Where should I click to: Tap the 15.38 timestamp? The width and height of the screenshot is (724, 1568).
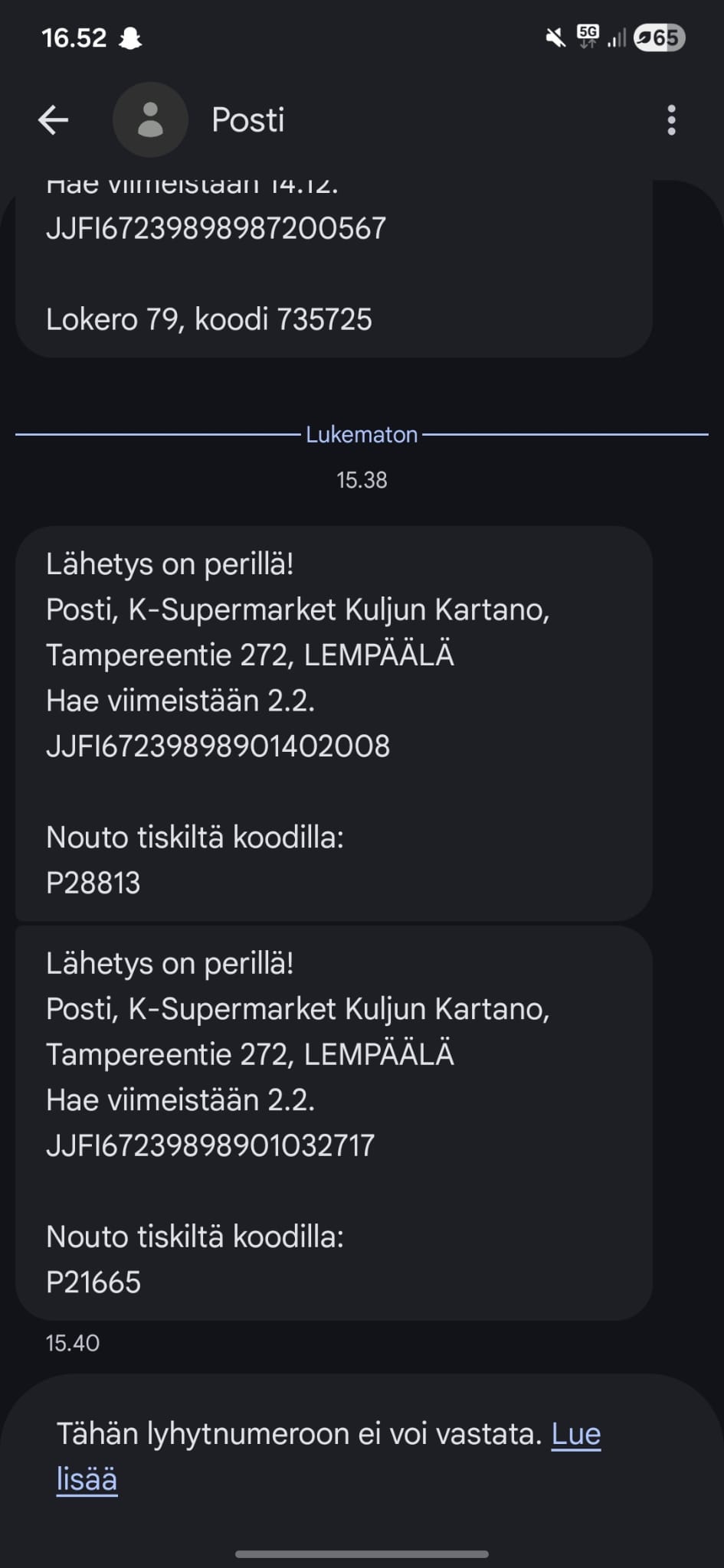pos(362,481)
